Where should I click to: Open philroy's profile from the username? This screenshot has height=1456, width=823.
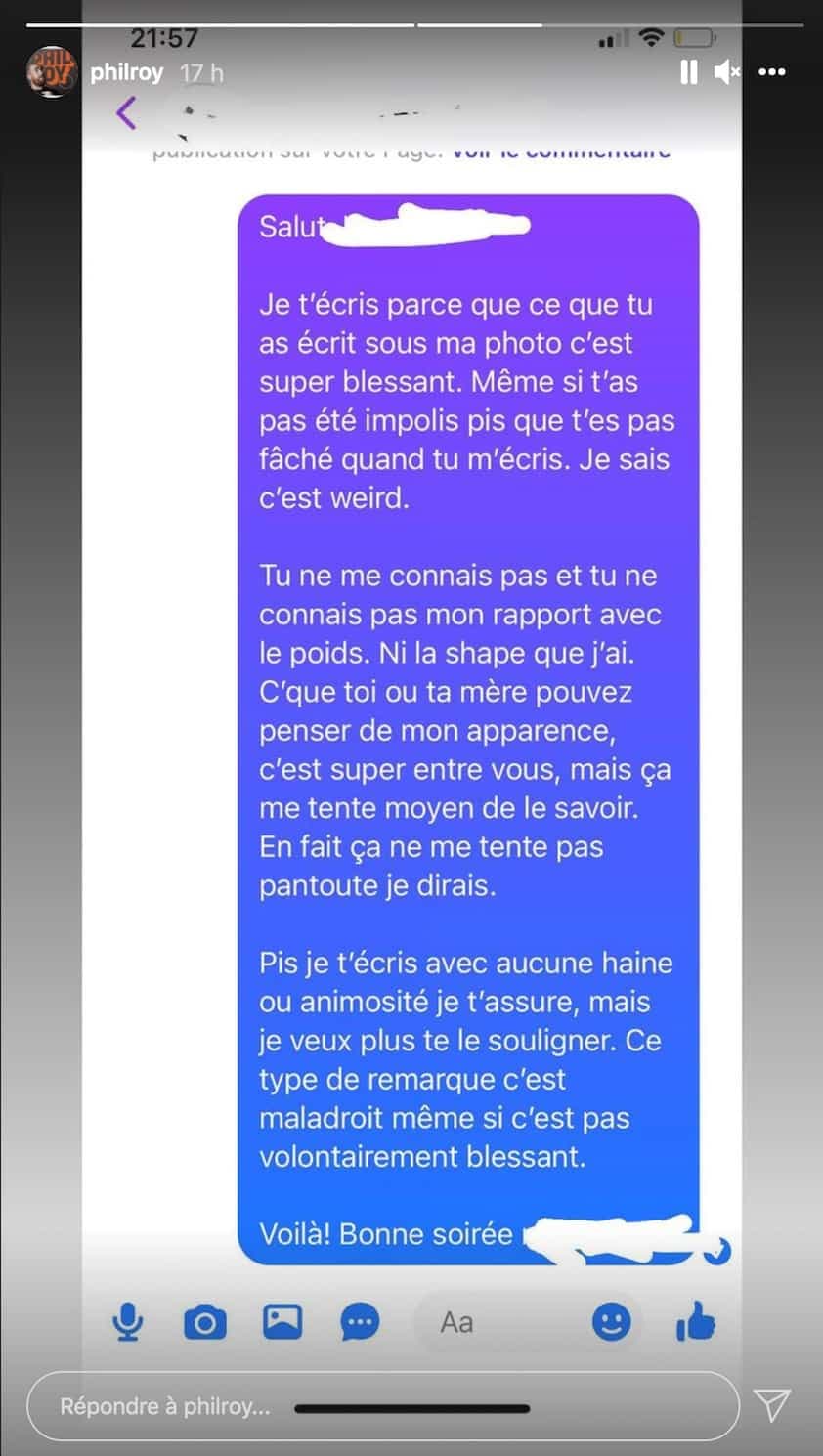coord(127,72)
